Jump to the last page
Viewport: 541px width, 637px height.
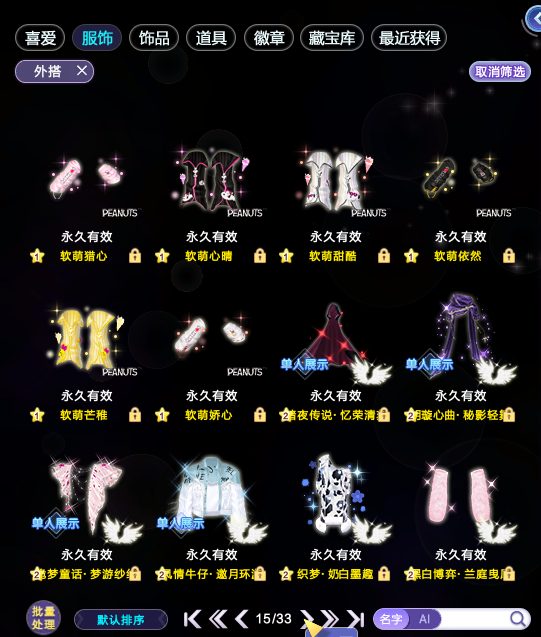point(356,619)
